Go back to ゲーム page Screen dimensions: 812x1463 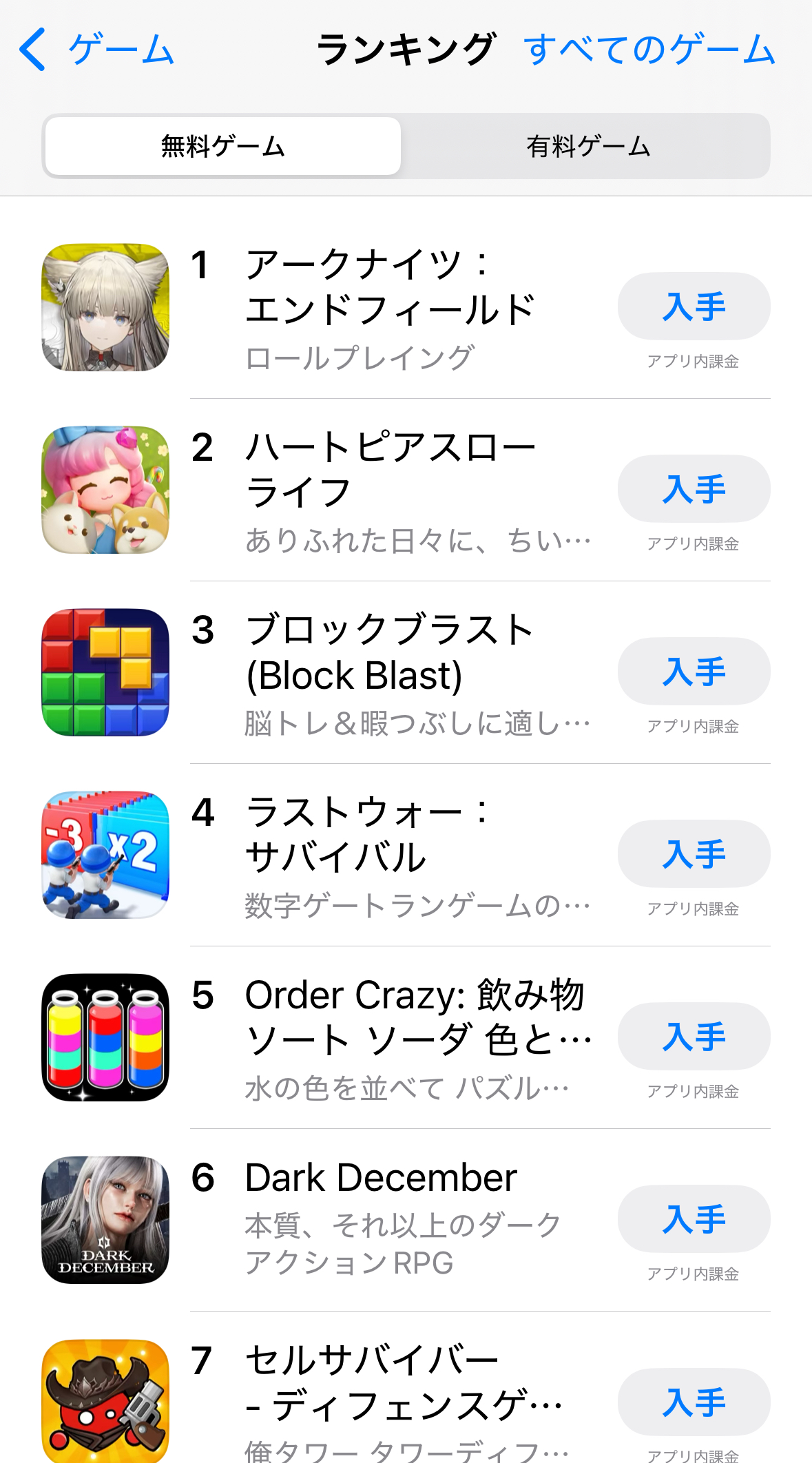(96, 50)
